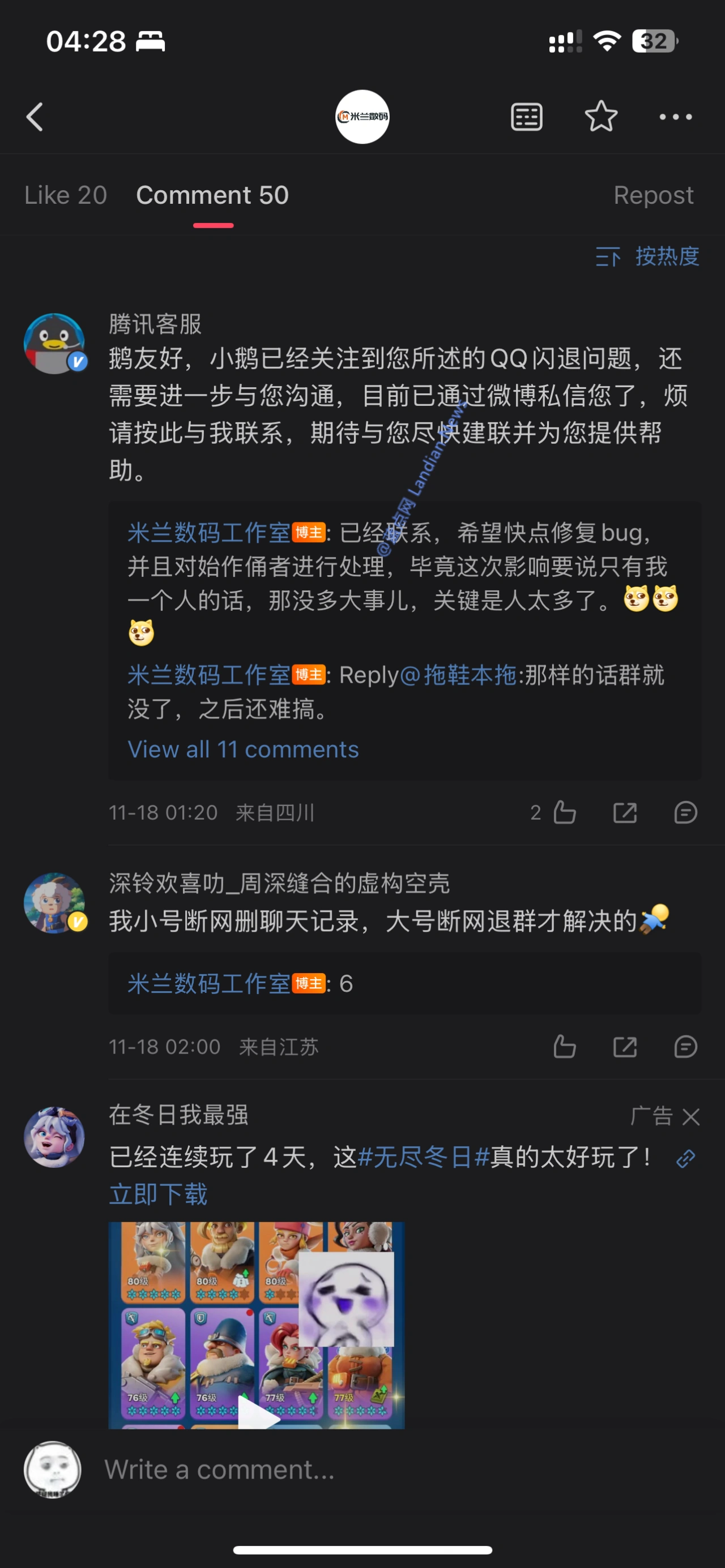
Task: Like the comment from 来自江苏 user
Action: pos(564,1047)
